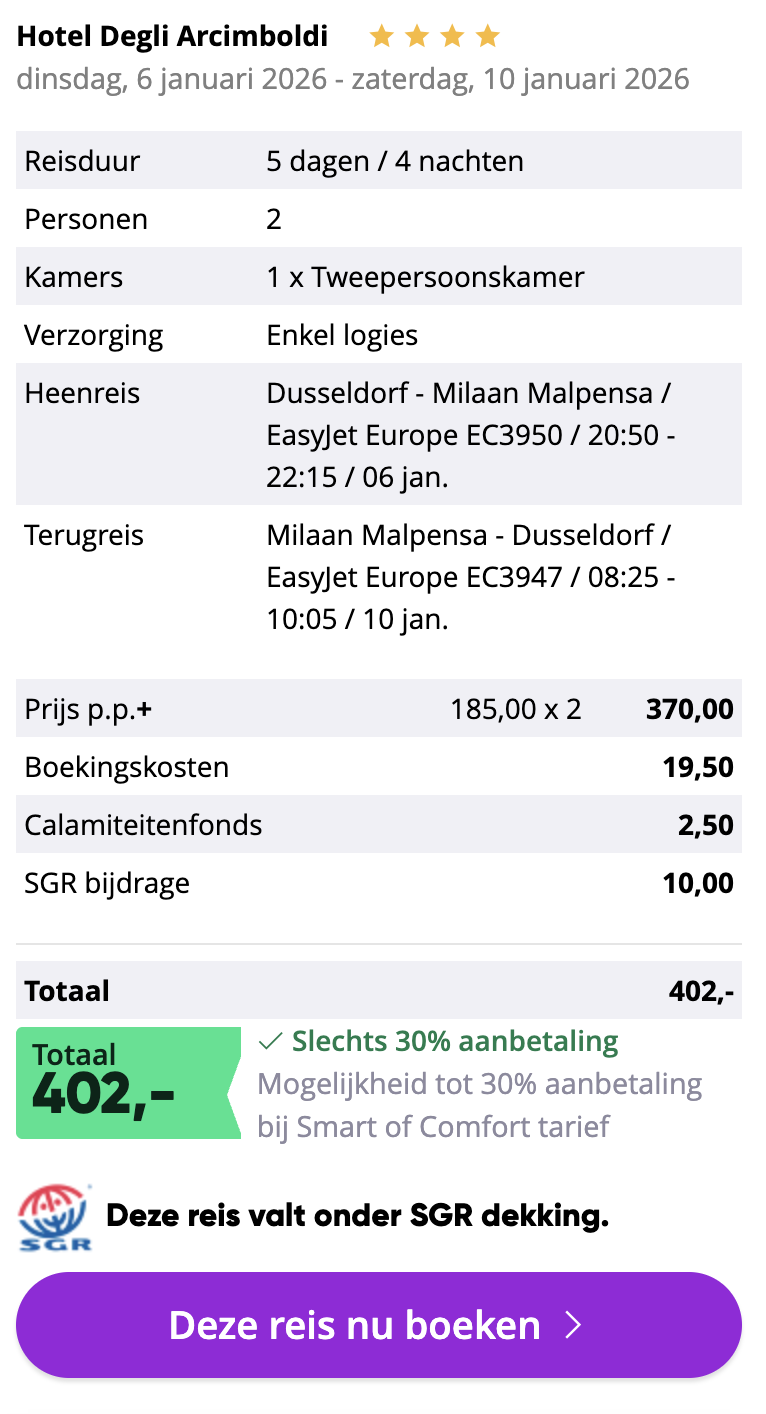Viewport: 766px width, 1414px height.
Task: Click the first gold star next to hotel name
Action: [381, 37]
